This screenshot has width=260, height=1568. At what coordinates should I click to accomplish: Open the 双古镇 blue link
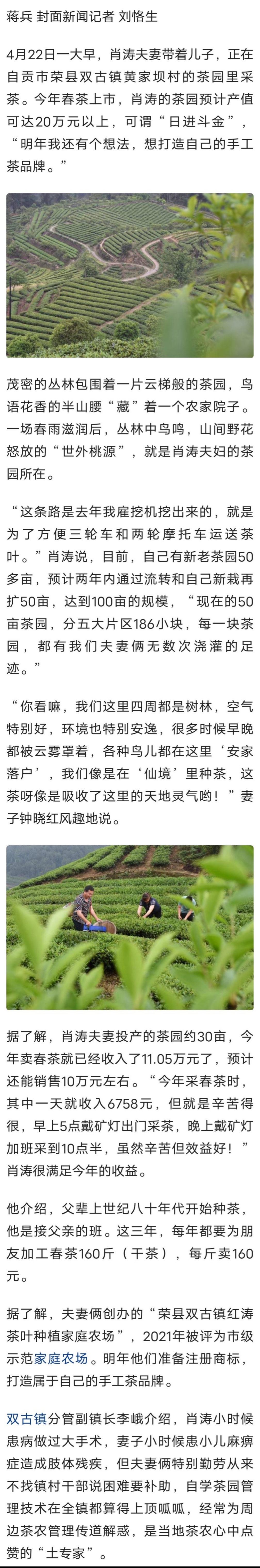point(27,1419)
